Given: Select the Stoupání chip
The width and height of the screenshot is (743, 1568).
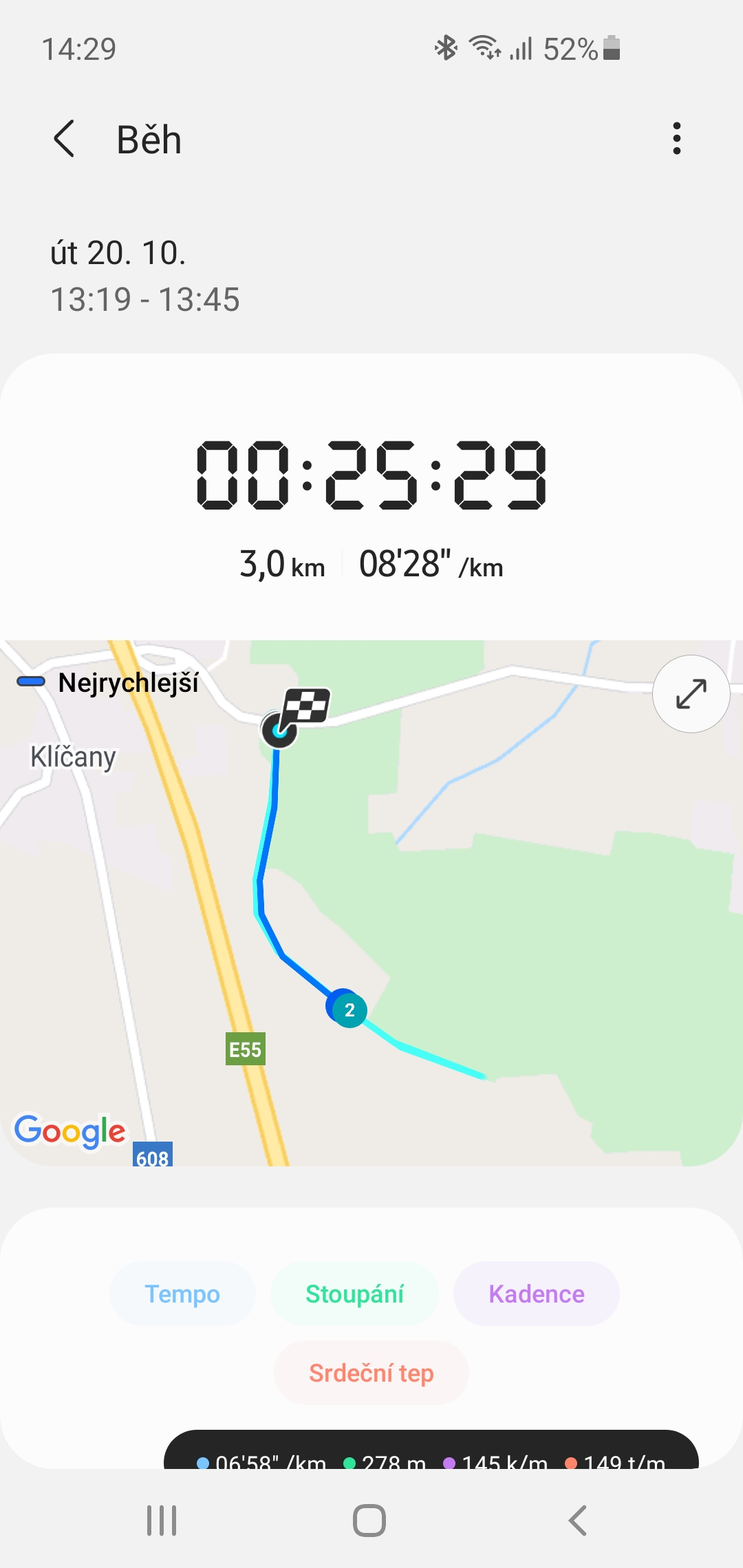Looking at the screenshot, I should click(354, 1294).
